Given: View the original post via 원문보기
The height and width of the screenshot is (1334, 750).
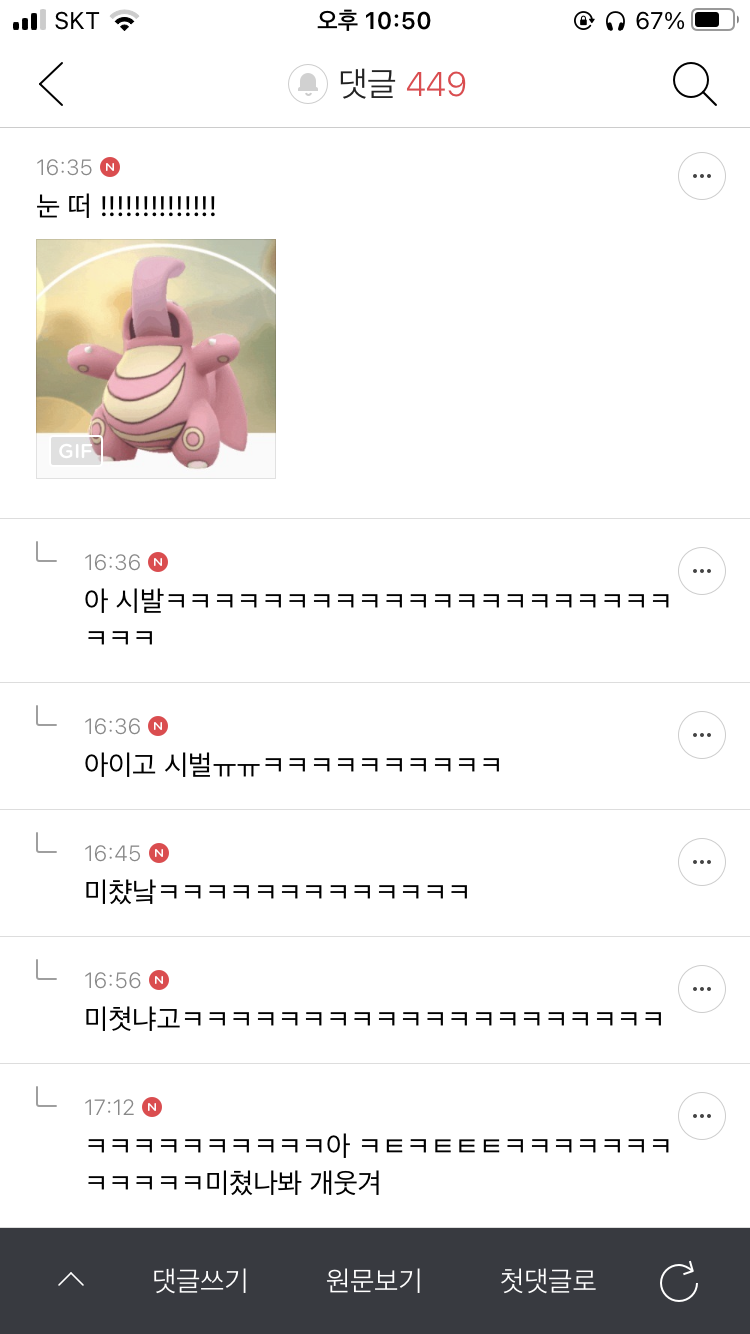Looking at the screenshot, I should [x=372, y=1280].
